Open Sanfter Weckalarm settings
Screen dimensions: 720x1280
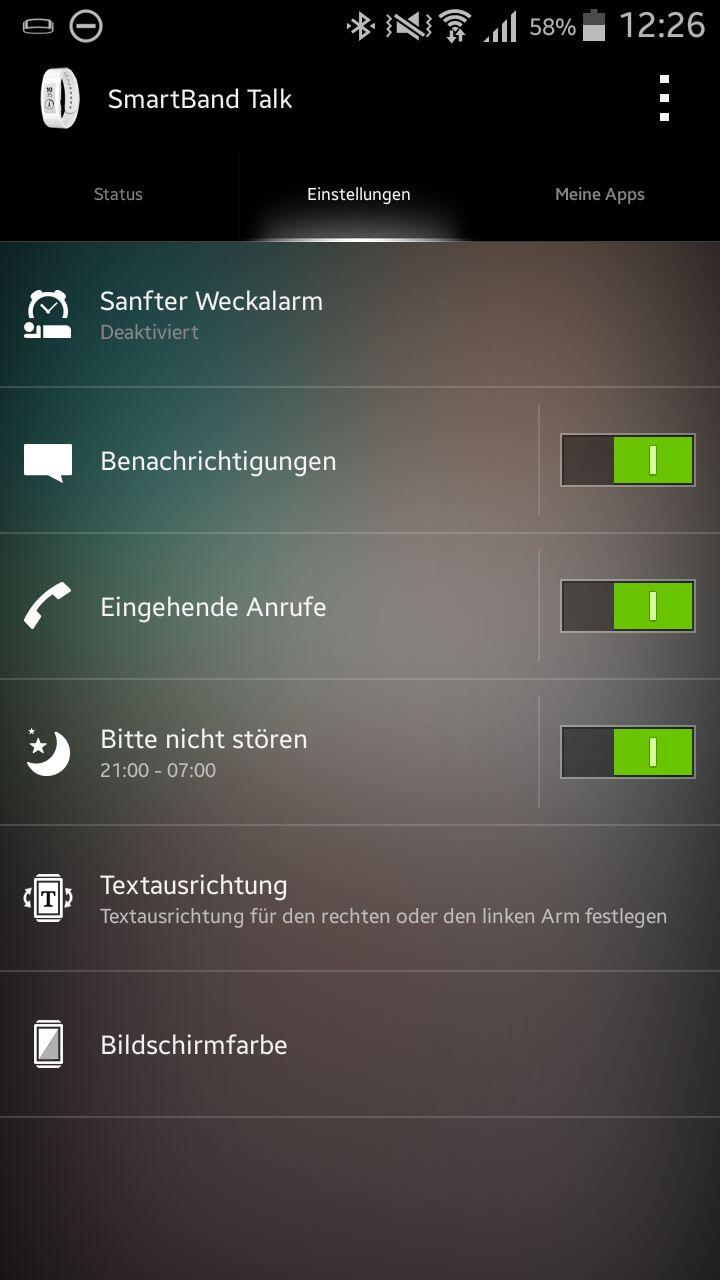tap(360, 315)
